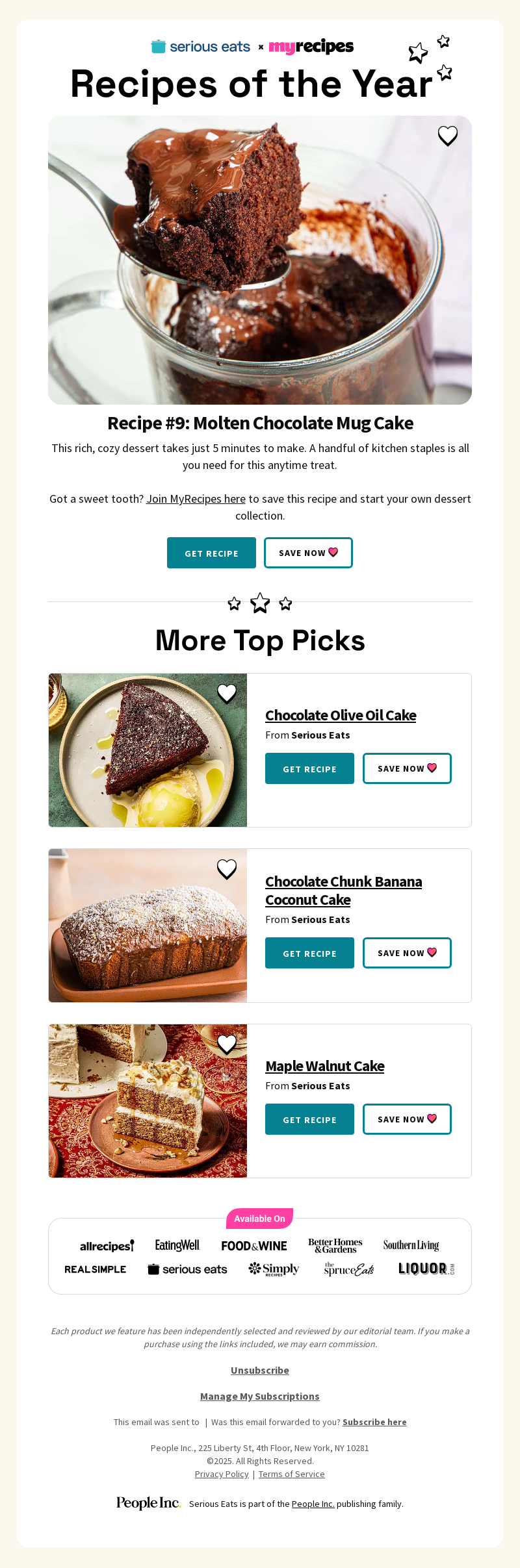Unsubscribe from this email
Image resolution: width=520 pixels, height=1568 pixels.
click(x=260, y=1370)
